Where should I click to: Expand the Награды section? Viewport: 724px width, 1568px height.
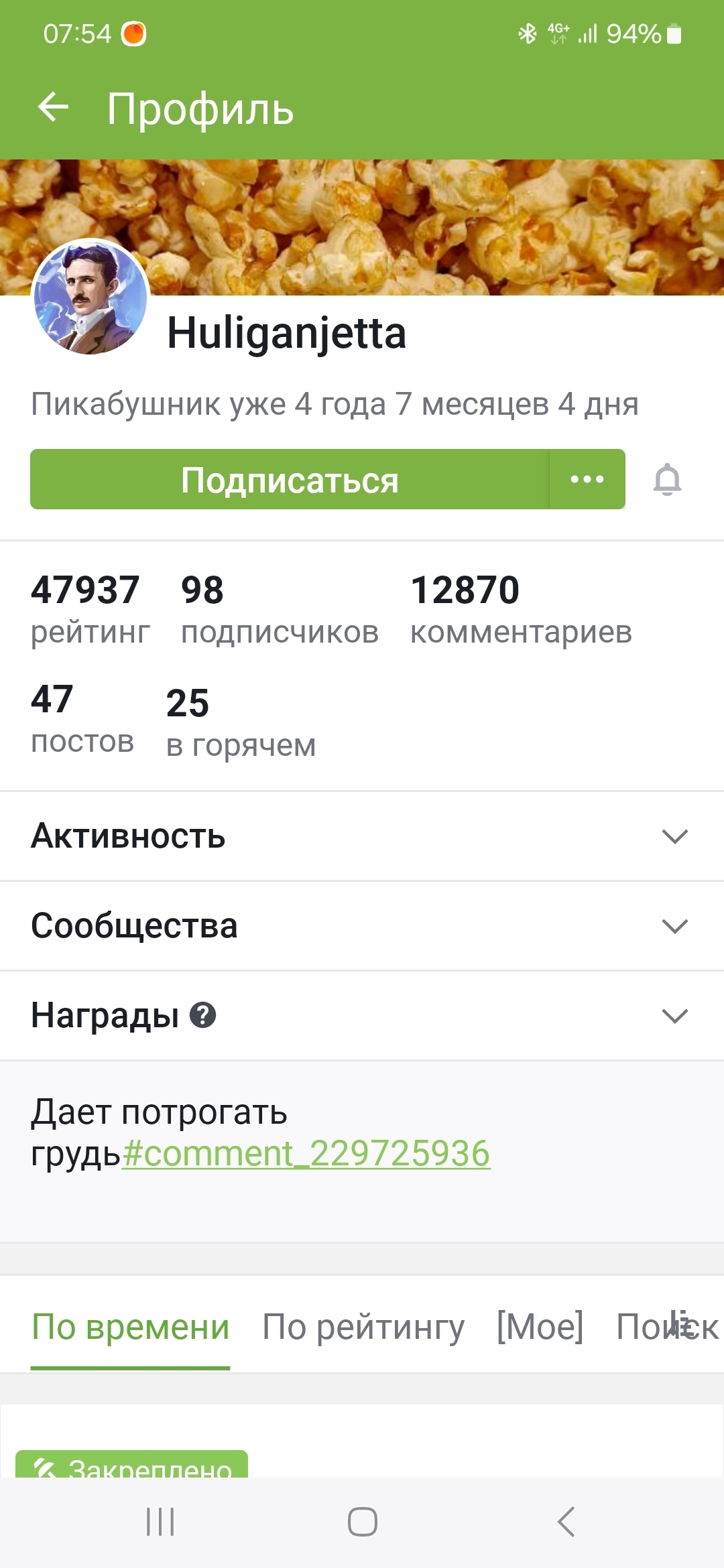point(674,1016)
